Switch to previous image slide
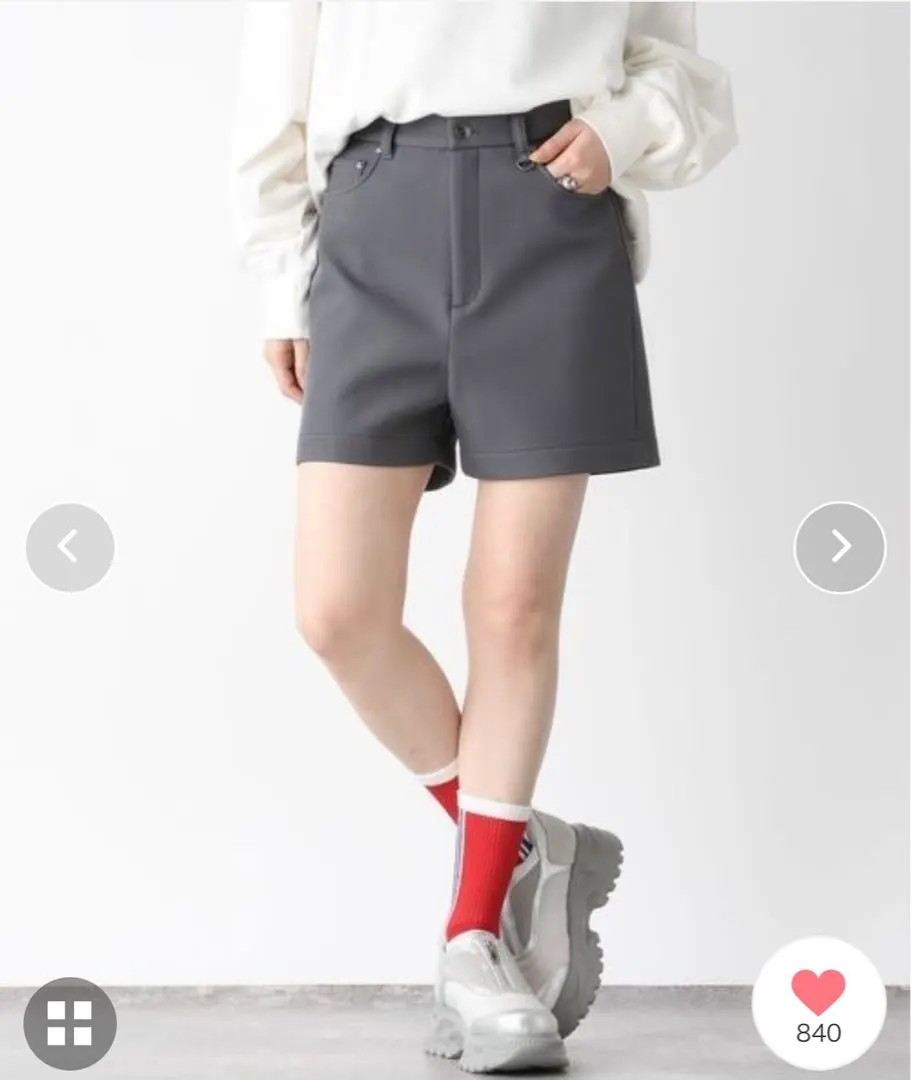This screenshot has width=911, height=1080. tap(68, 547)
